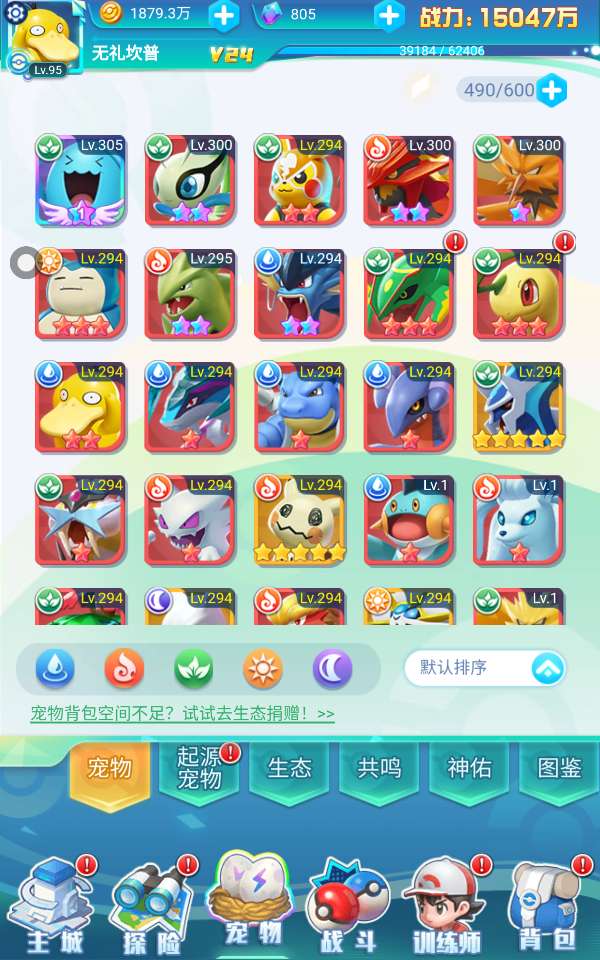The height and width of the screenshot is (960, 600).
Task: Filter pets by fire element
Action: (124, 667)
